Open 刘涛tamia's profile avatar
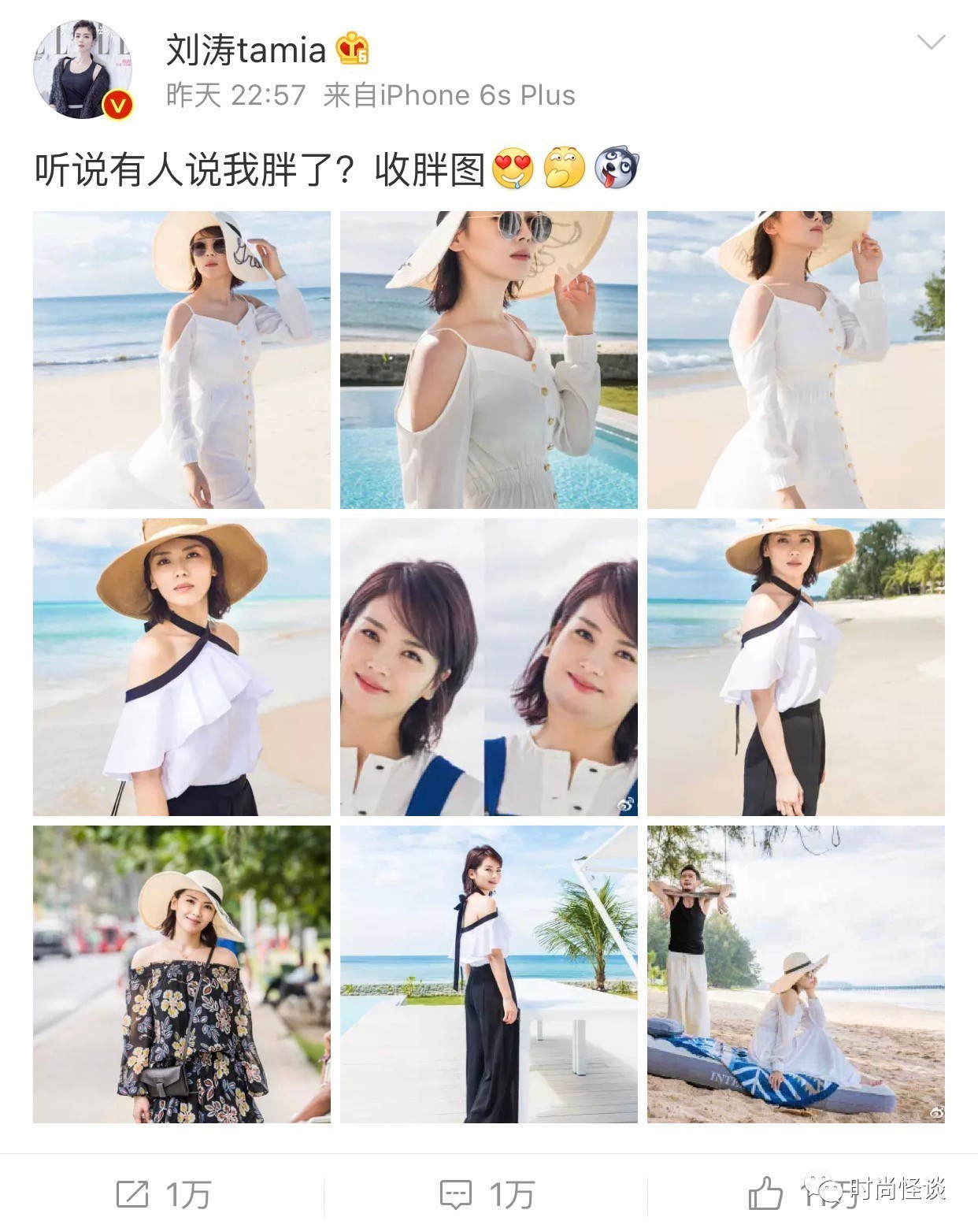This screenshot has width=978, height=1232. 82,71
